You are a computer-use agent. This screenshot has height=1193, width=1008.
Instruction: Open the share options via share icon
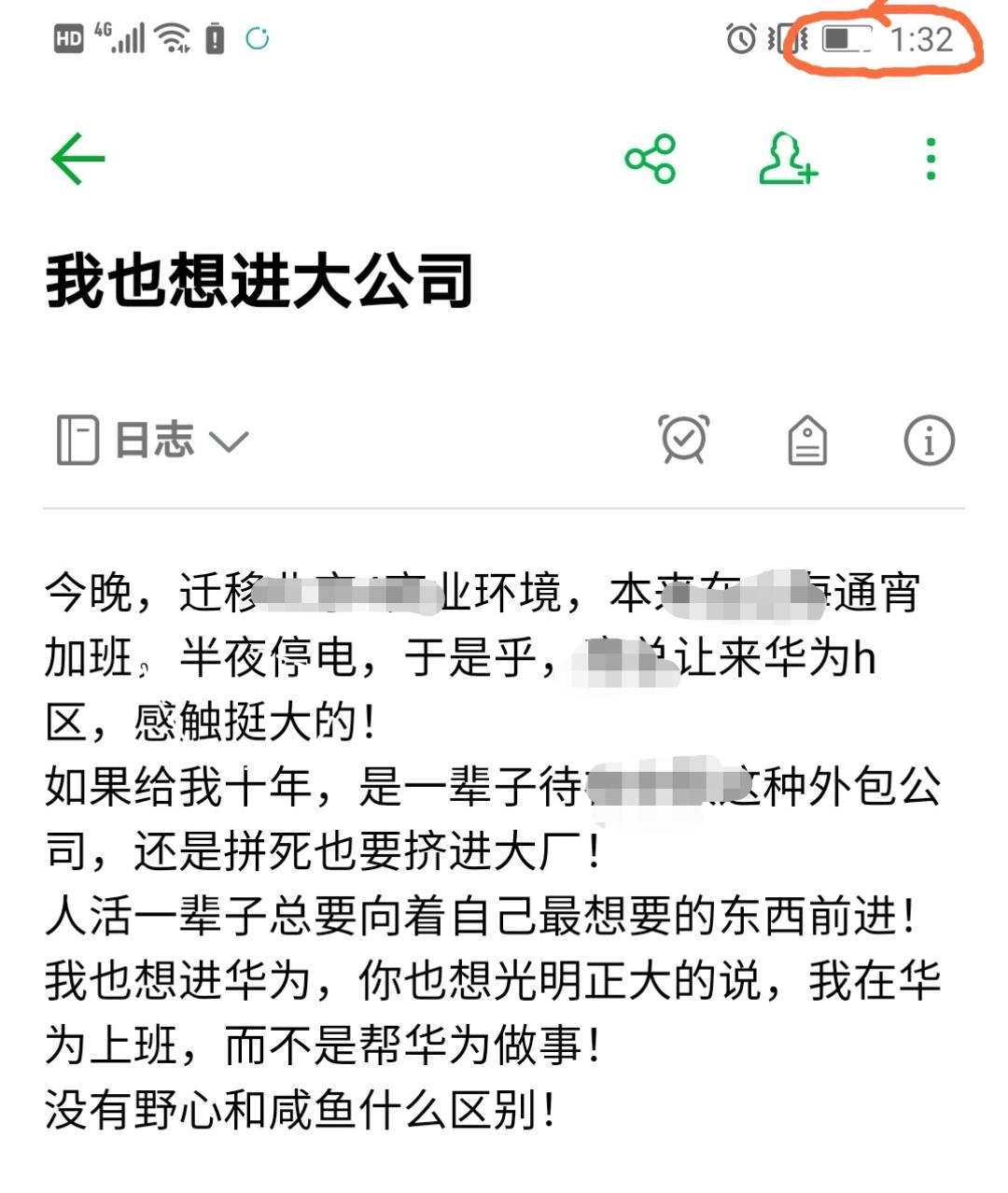pos(651,157)
